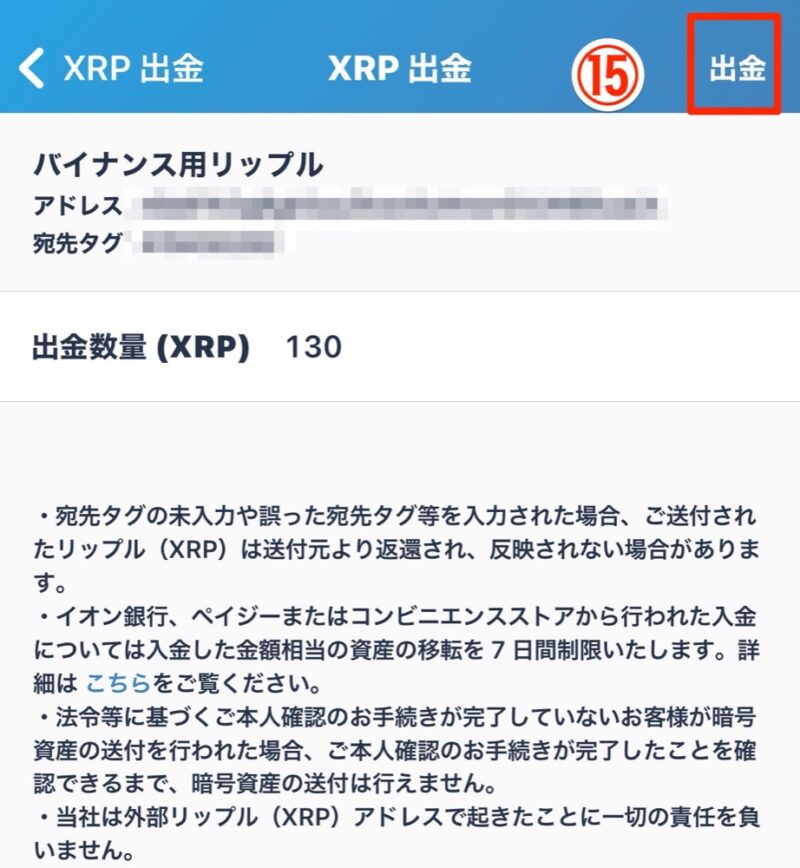Go back to the XRP 出金 screen
The height and width of the screenshot is (868, 800).
coord(110,68)
